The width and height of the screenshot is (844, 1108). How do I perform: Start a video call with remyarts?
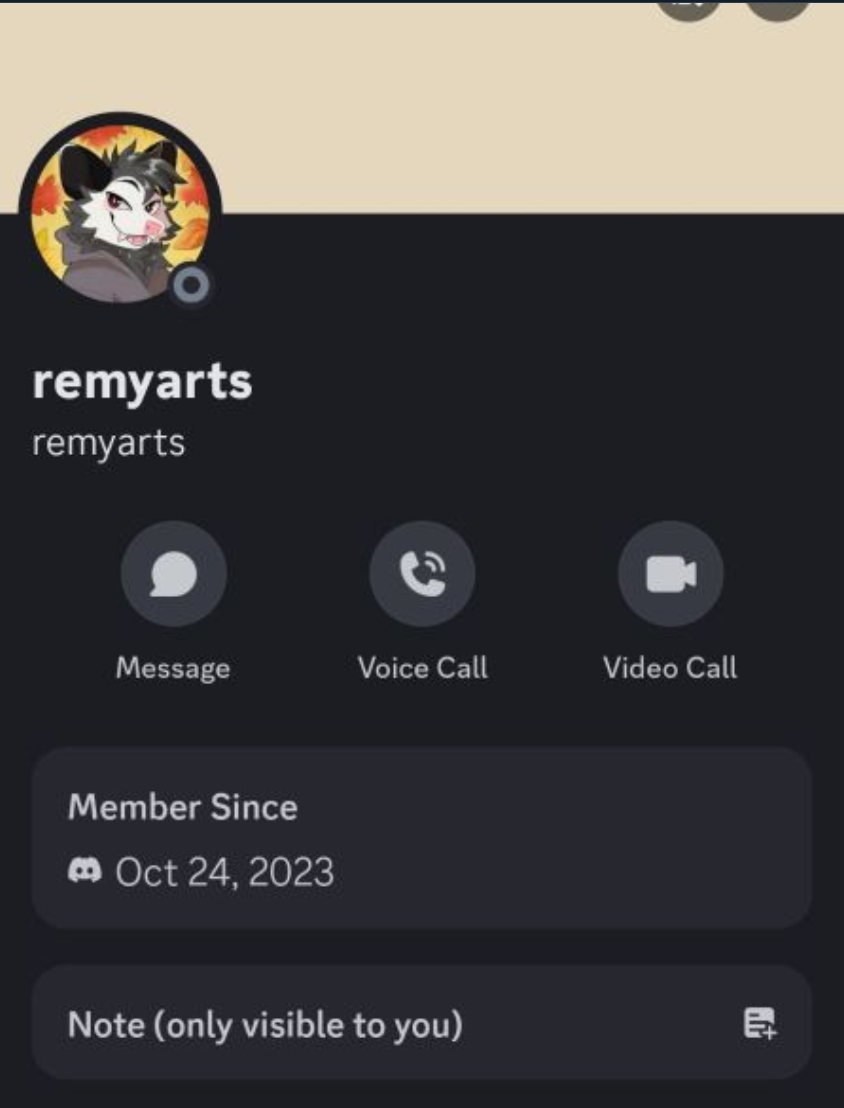[x=670, y=574]
